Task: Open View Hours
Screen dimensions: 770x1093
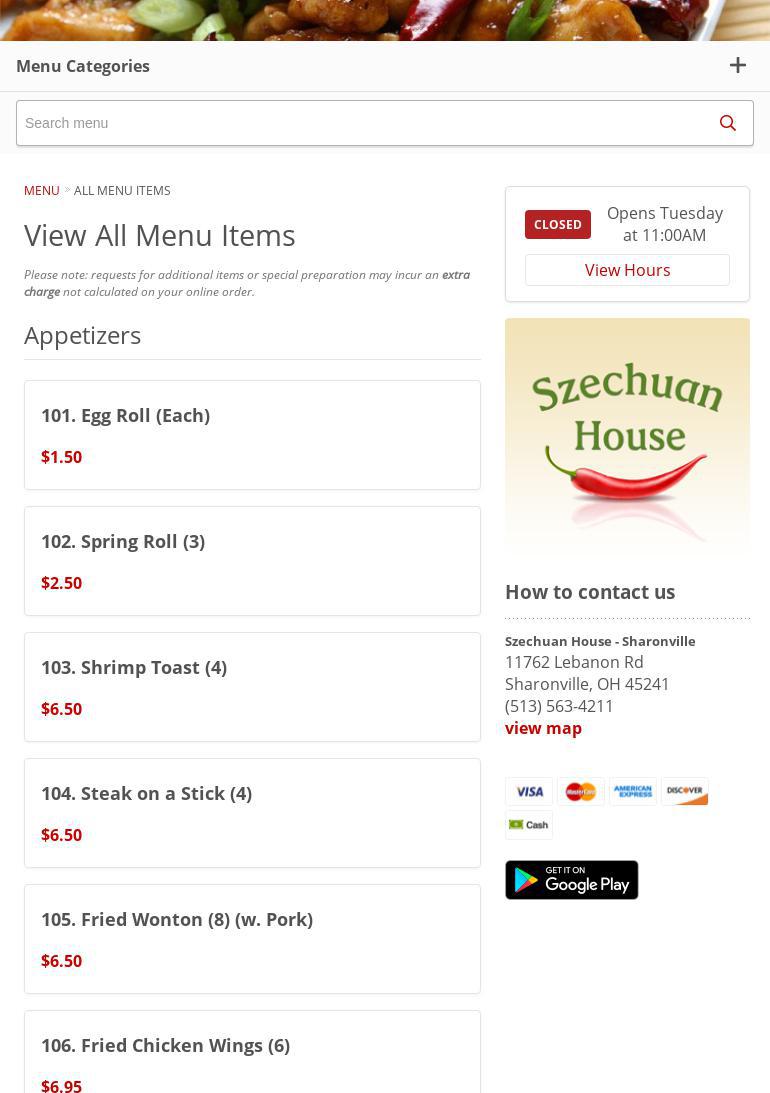Action: [627, 270]
